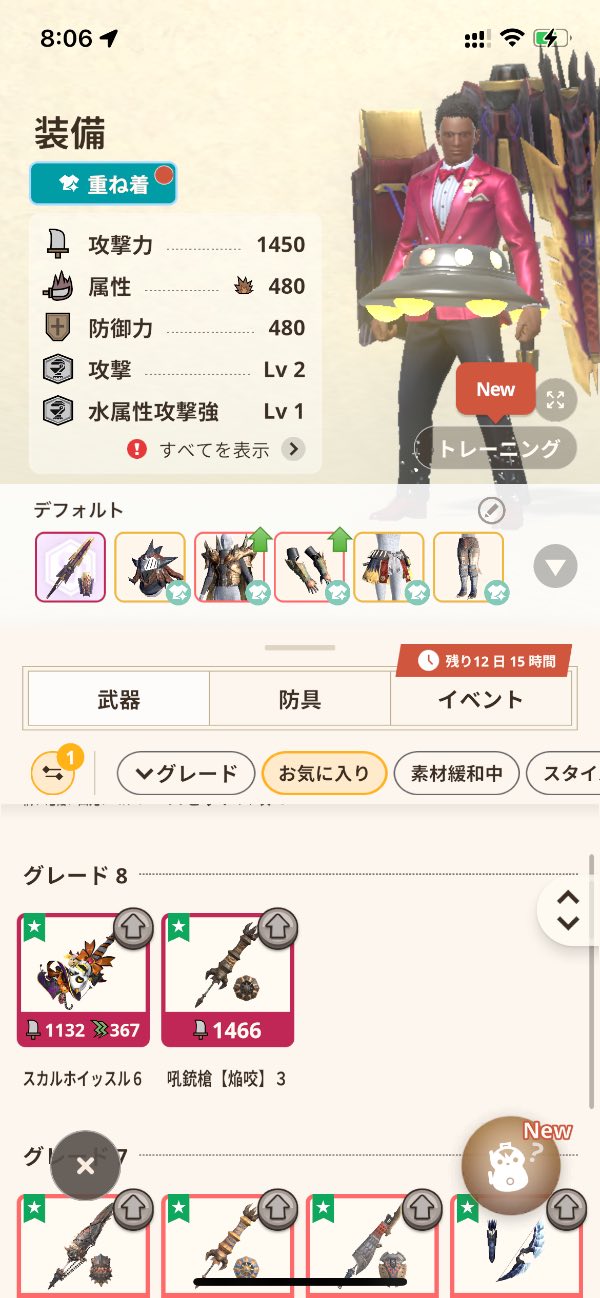Toggle the 素材緩和中 filter chip
Image resolution: width=600 pixels, height=1298 pixels.
coord(456,773)
